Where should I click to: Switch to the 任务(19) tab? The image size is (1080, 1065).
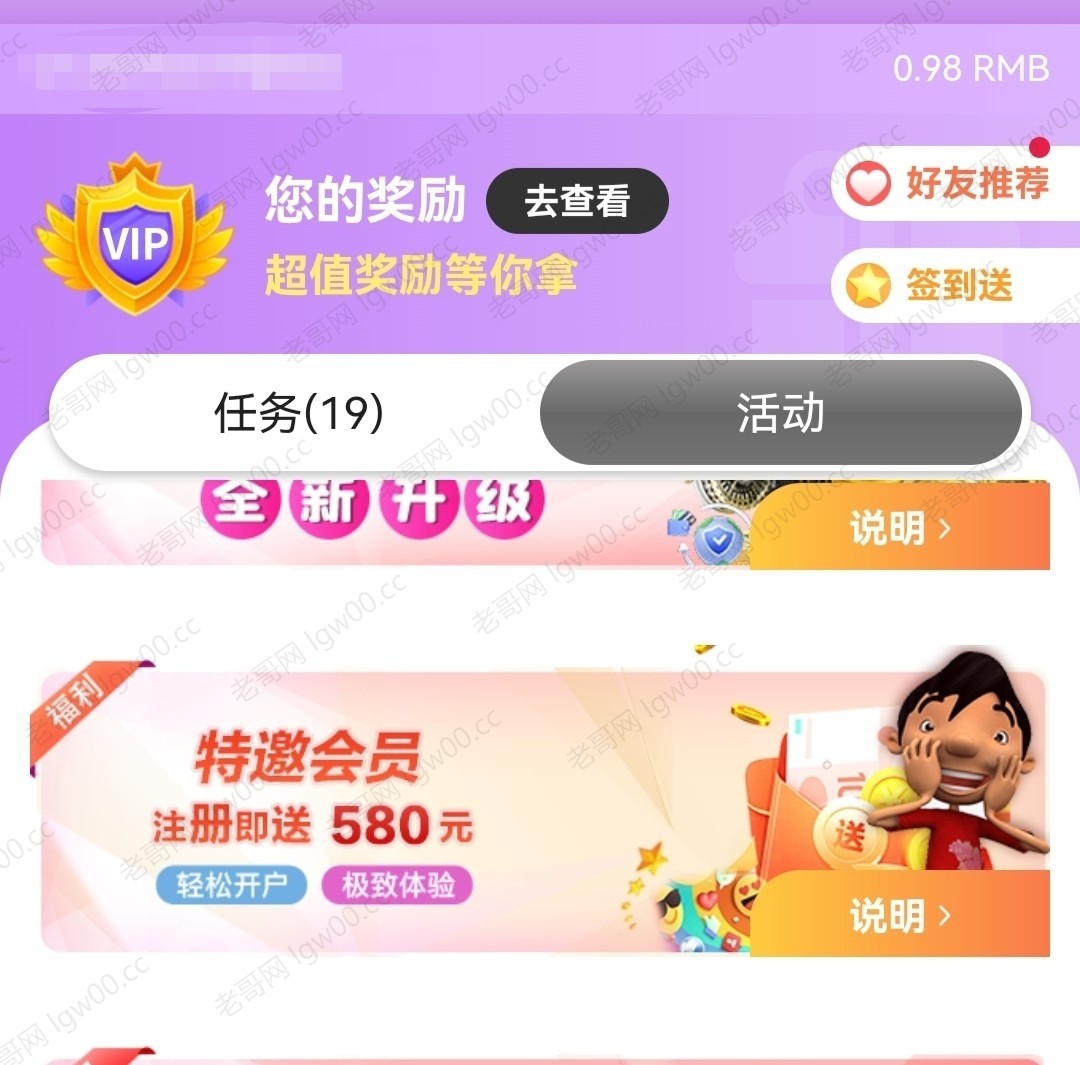click(x=298, y=413)
